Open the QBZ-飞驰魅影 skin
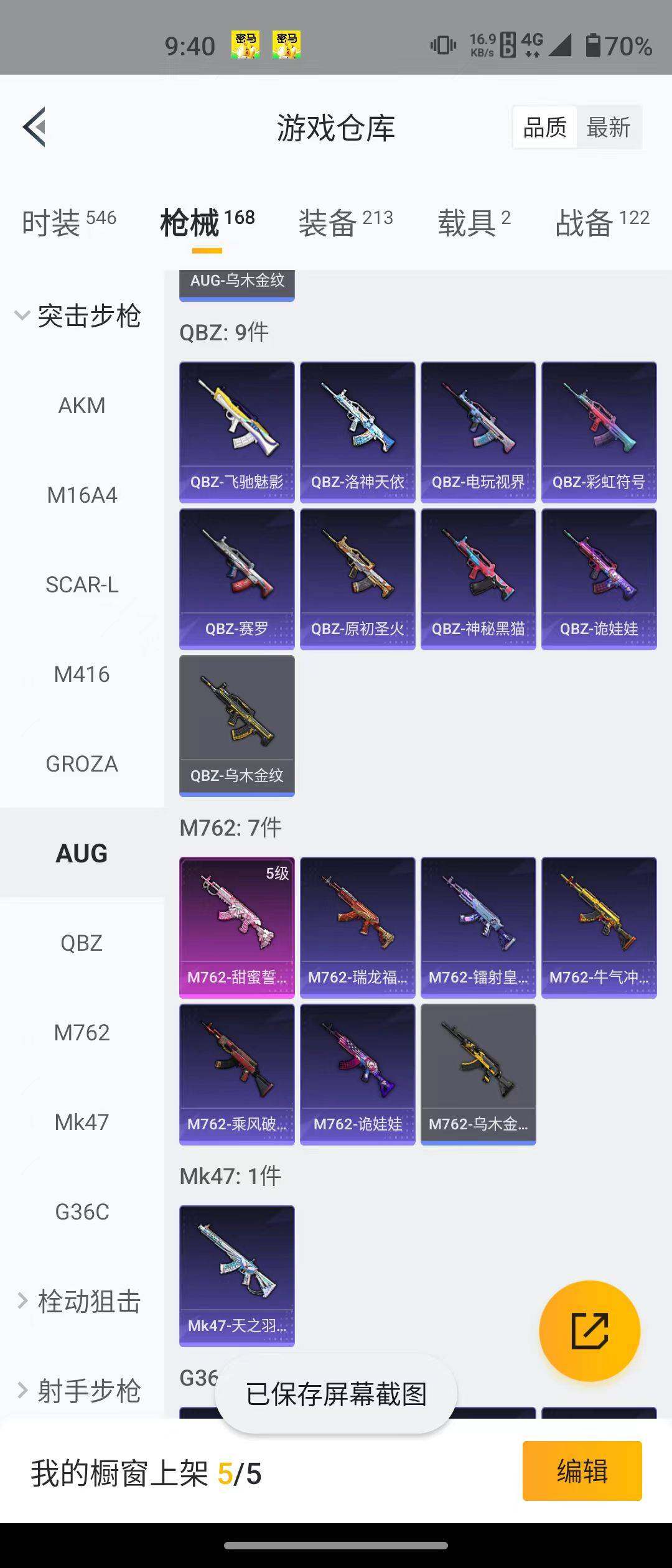Viewport: 672px width, 1568px height. [x=236, y=432]
